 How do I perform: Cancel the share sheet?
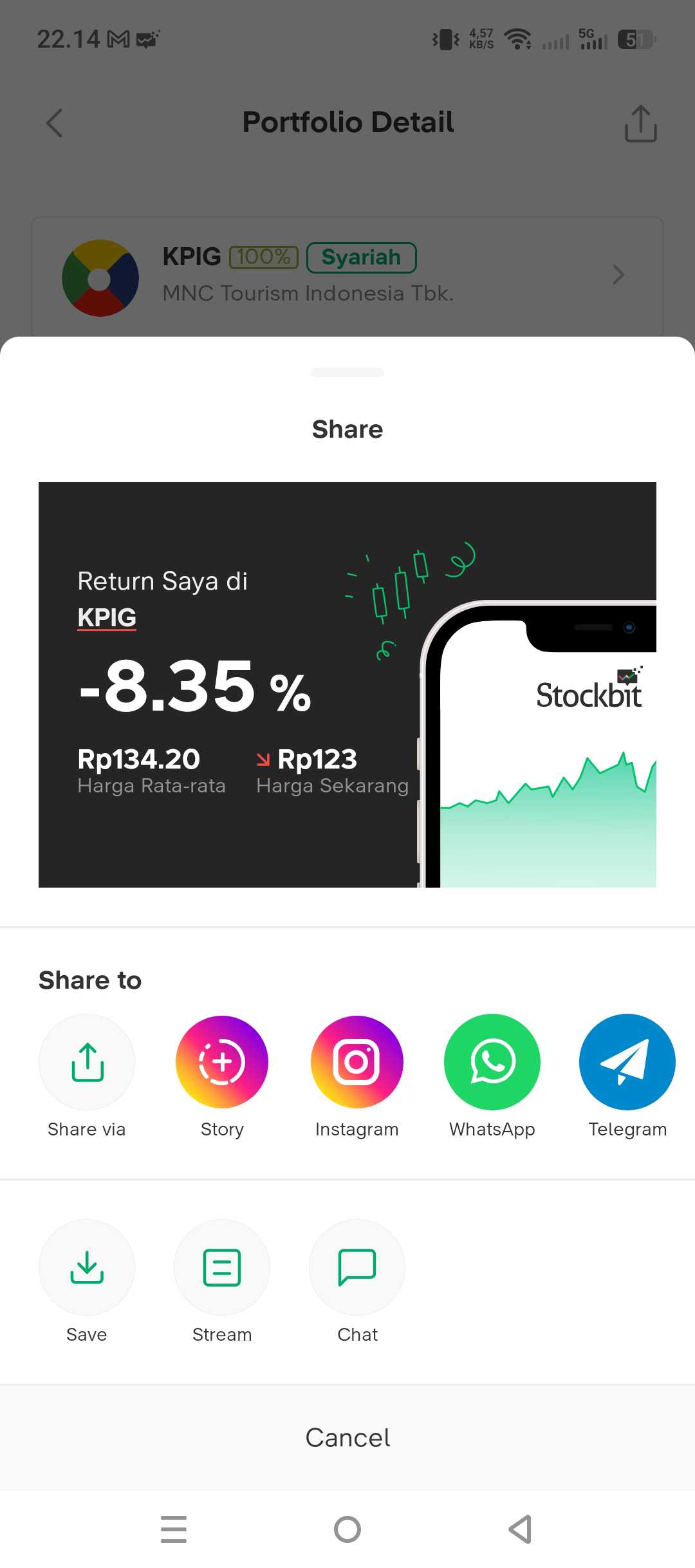point(347,1437)
